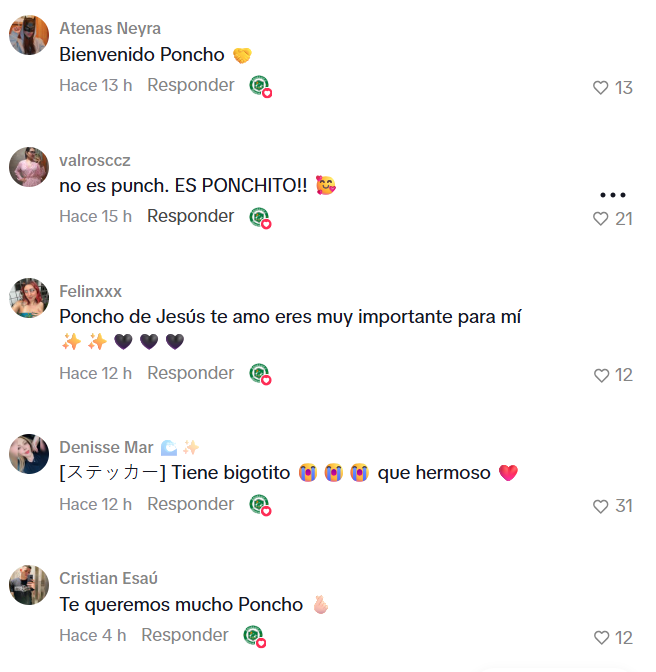Reply to Felinxxx's comment
656x672 pixels.
(190, 373)
